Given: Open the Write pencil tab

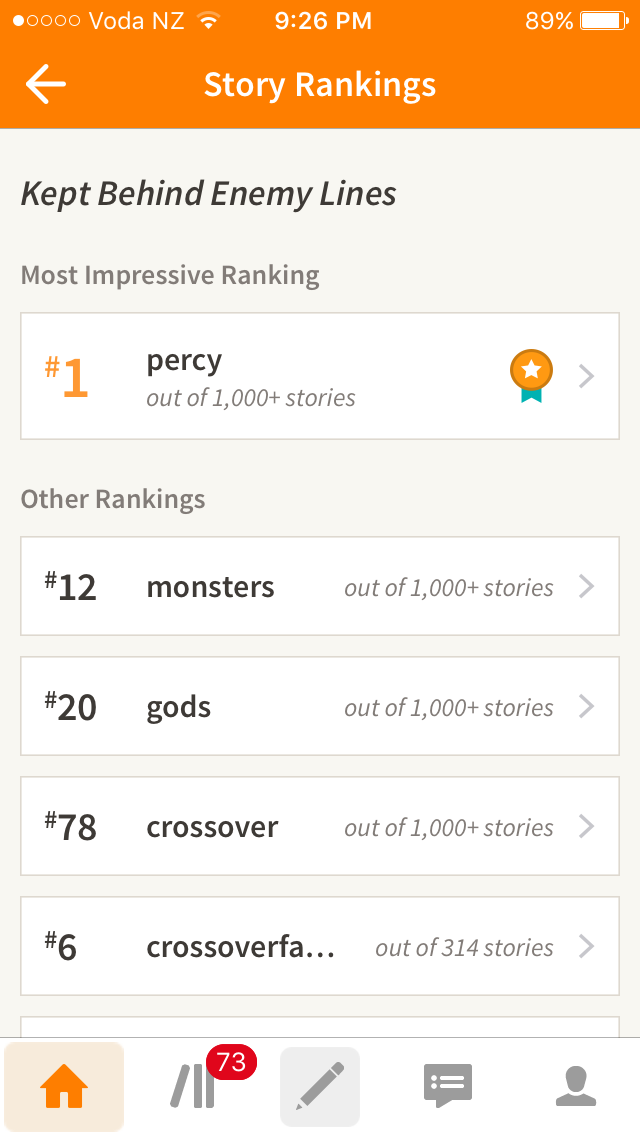Looking at the screenshot, I should click(320, 1086).
